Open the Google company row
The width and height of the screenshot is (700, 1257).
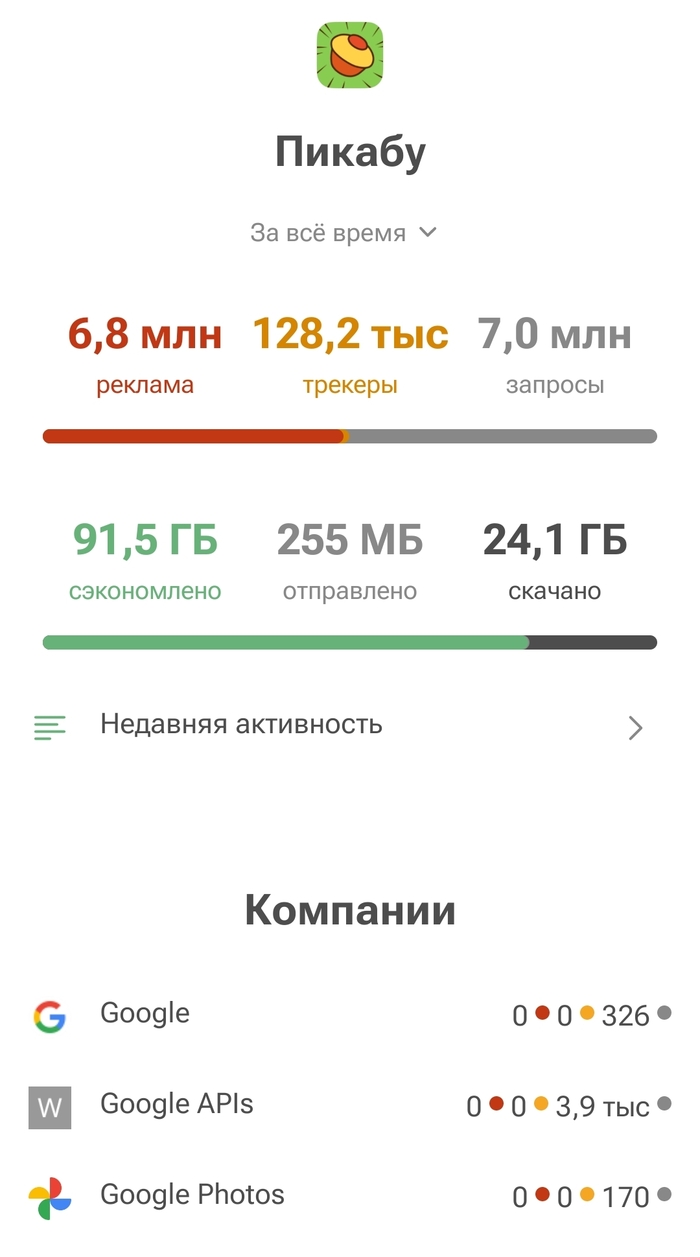[340, 1015]
